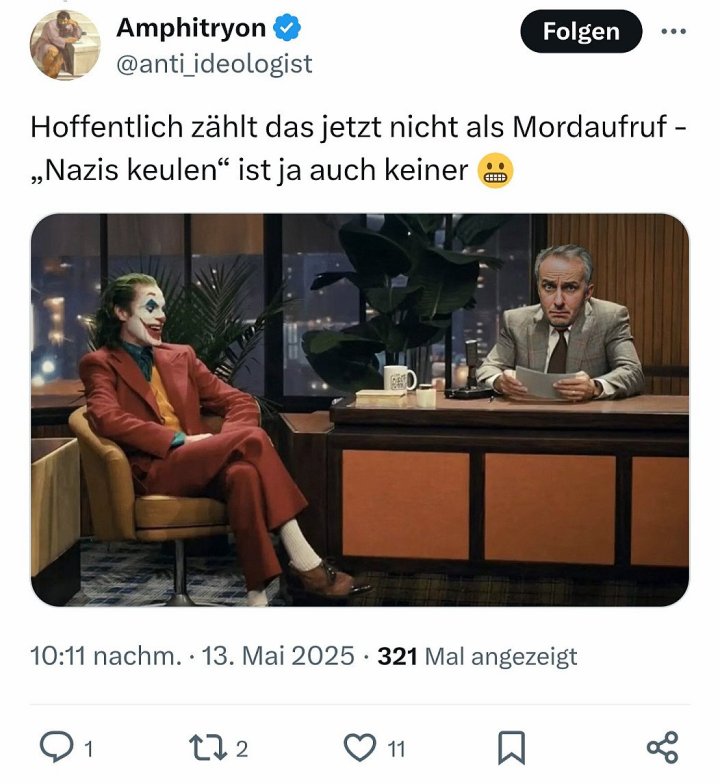
Task: Open the attached image in full view
Action: 360,410
